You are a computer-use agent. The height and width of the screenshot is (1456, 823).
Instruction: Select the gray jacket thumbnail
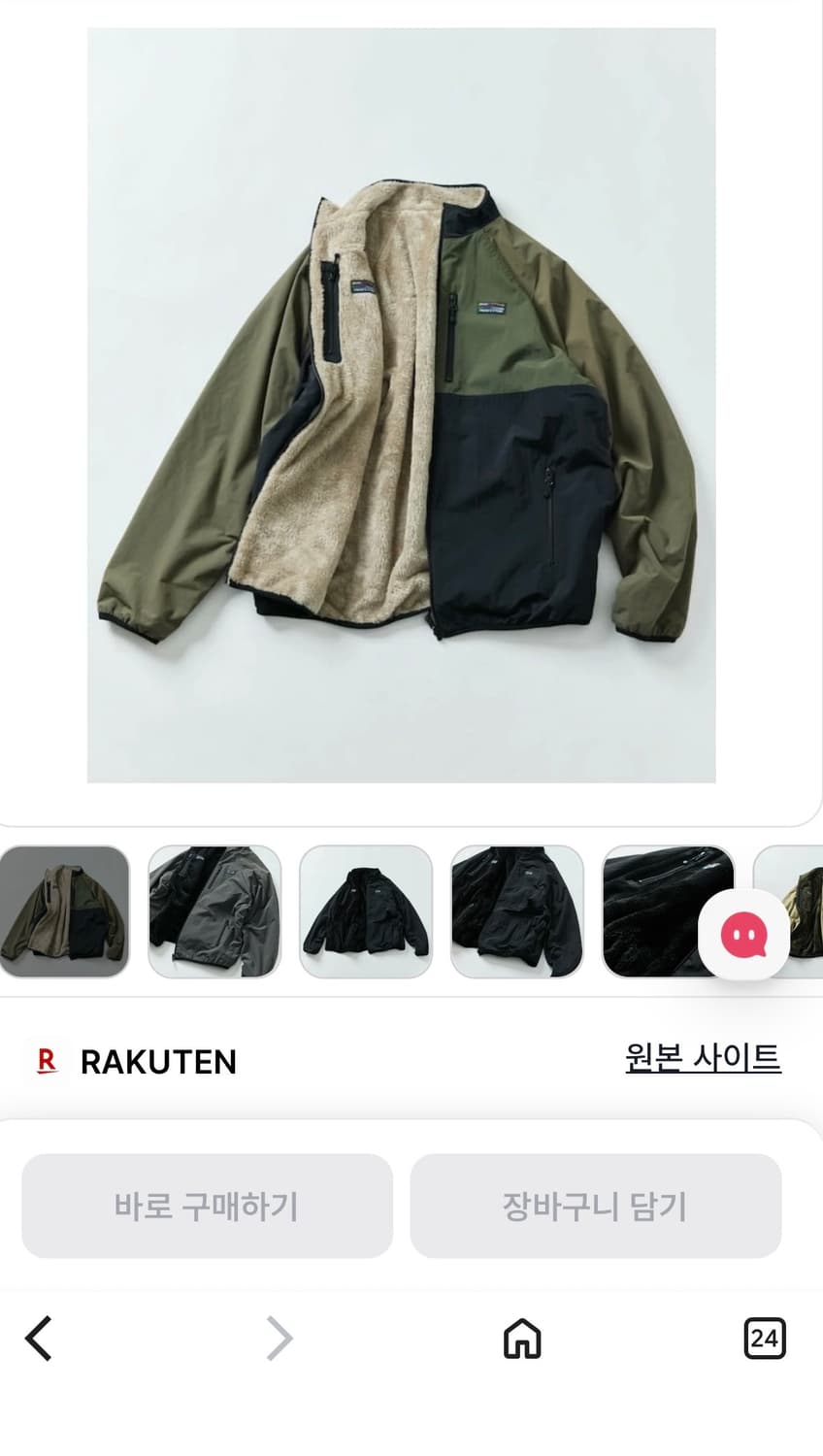click(215, 910)
